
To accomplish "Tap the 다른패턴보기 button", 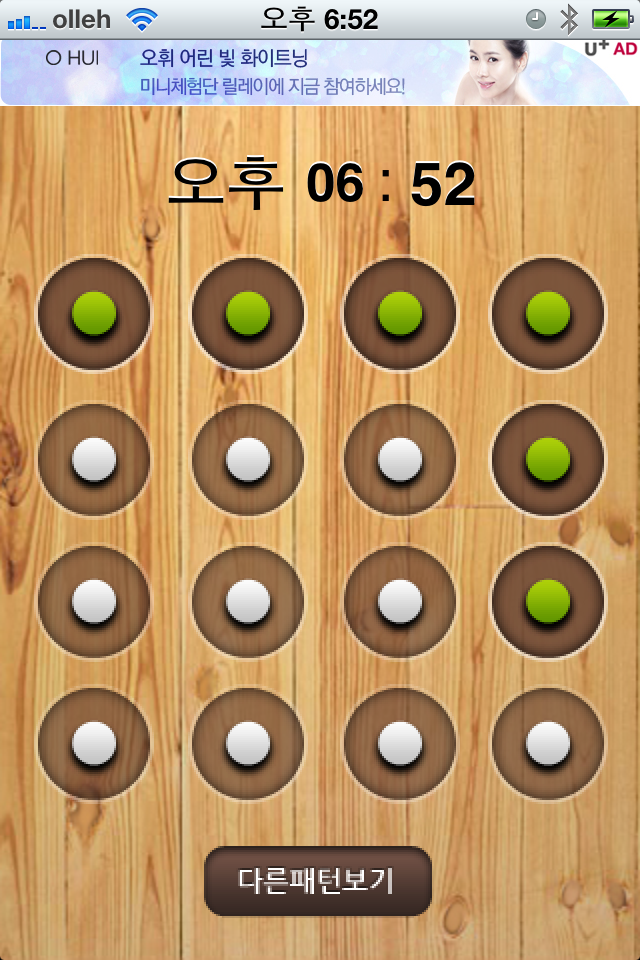I will (318, 881).
